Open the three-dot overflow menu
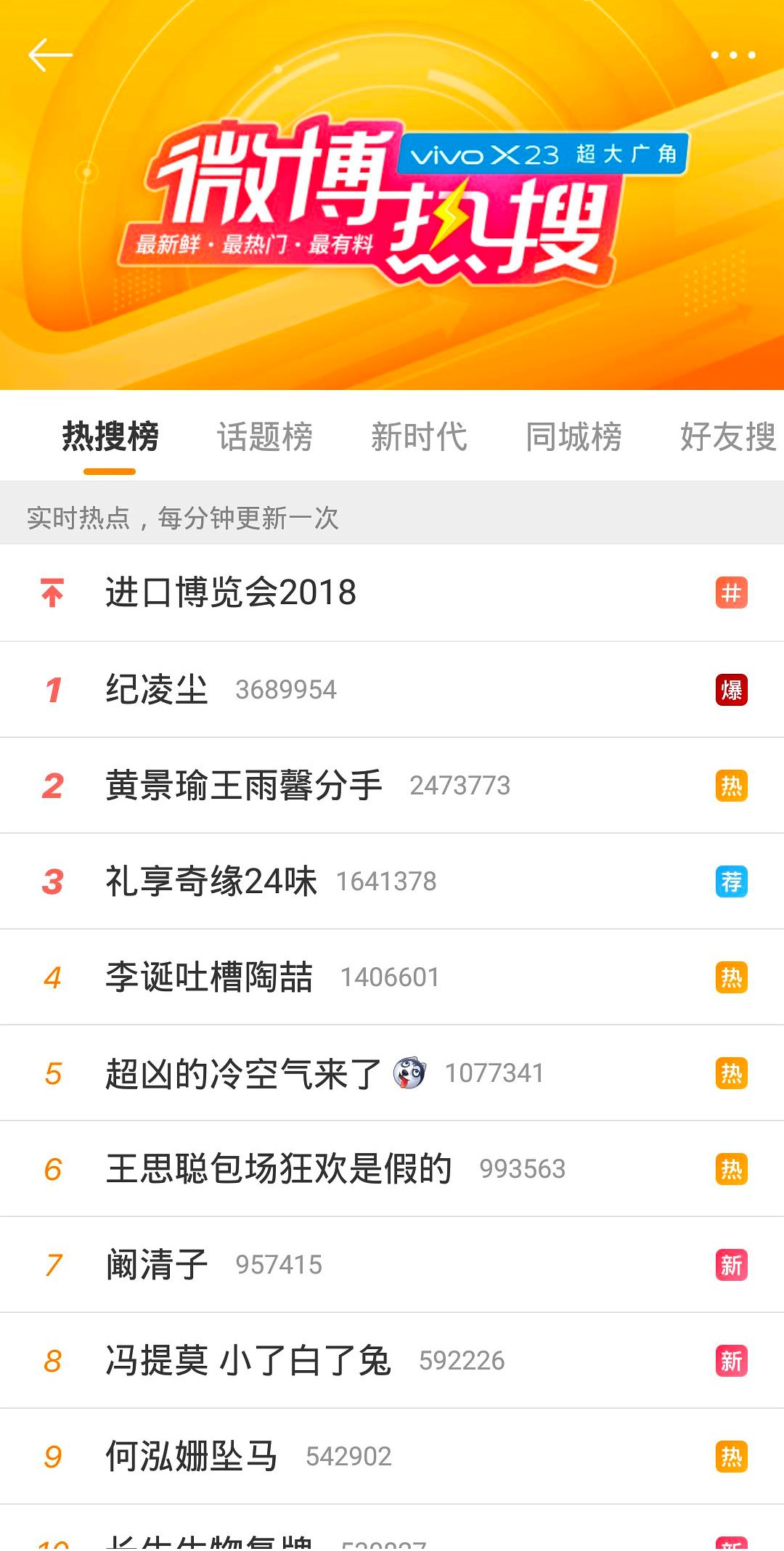This screenshot has width=784, height=1551. coord(732,55)
